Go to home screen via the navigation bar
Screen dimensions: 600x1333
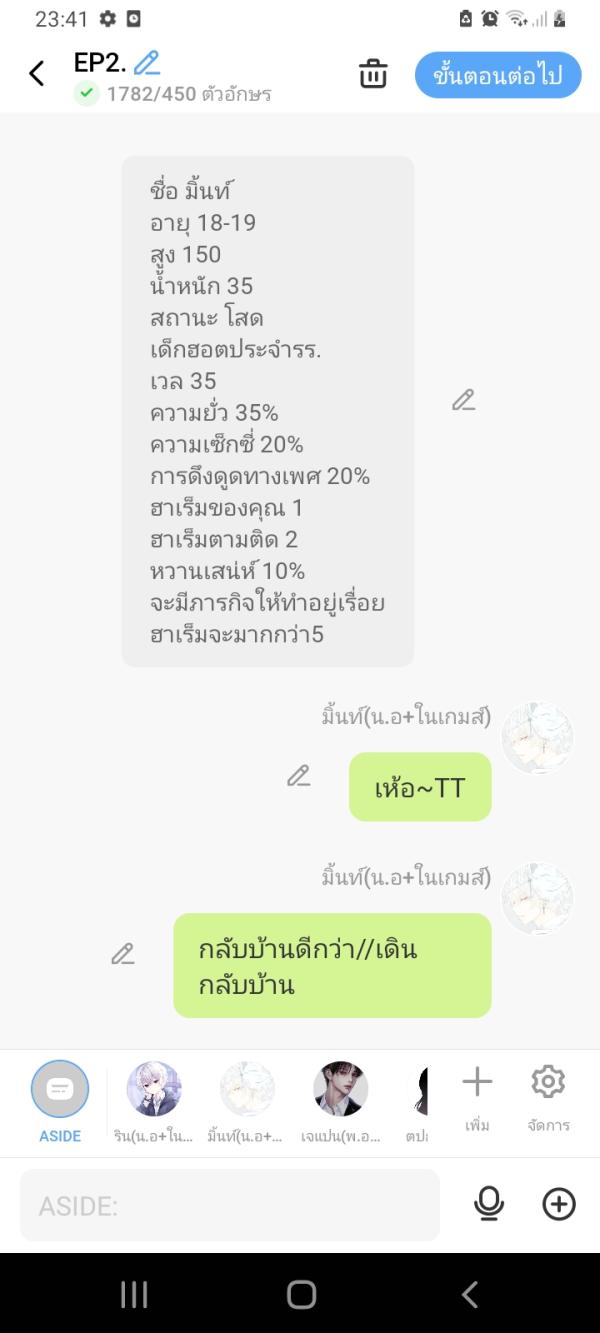[x=301, y=1295]
